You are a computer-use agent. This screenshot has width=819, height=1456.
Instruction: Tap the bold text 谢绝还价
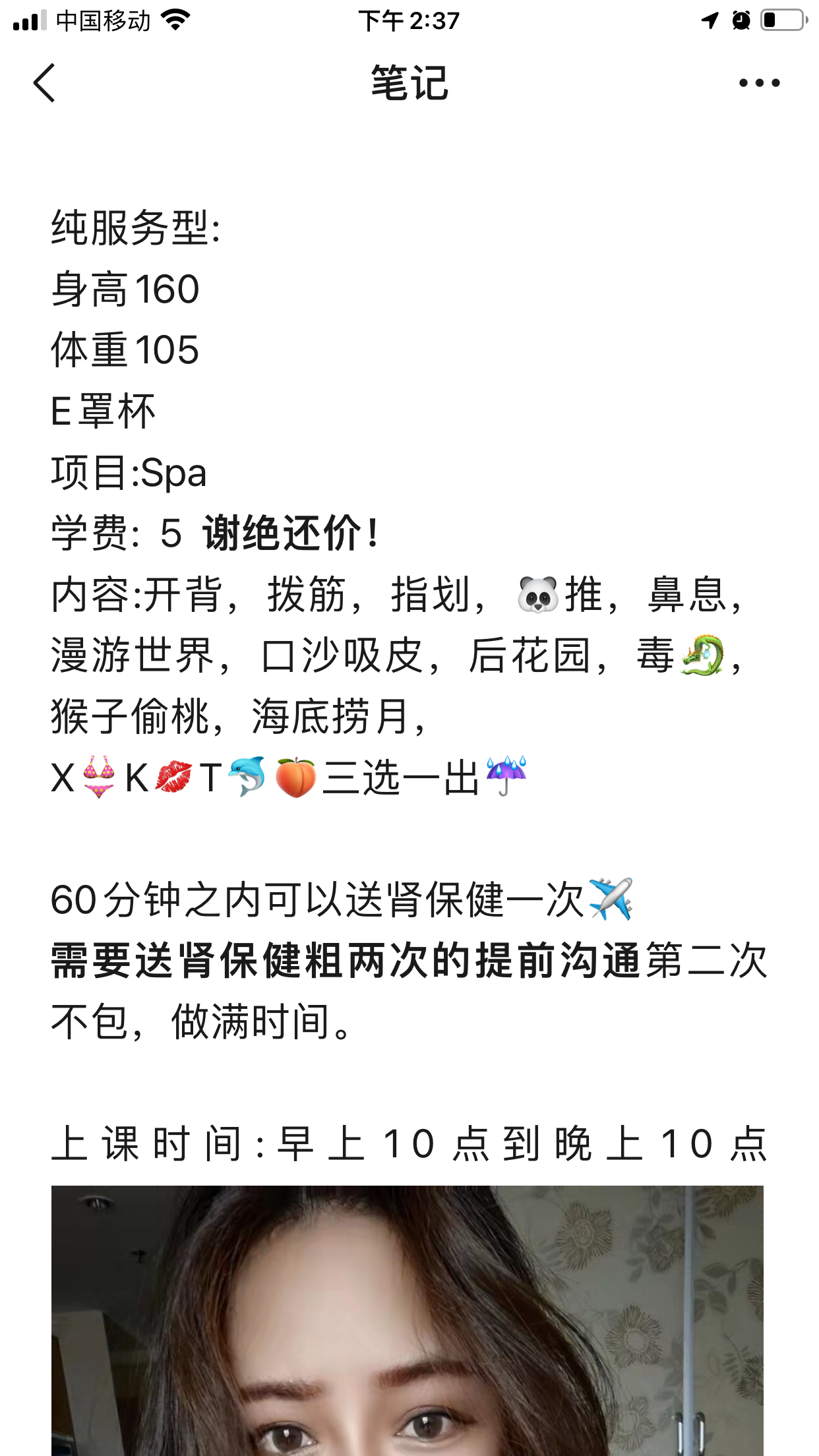[290, 534]
